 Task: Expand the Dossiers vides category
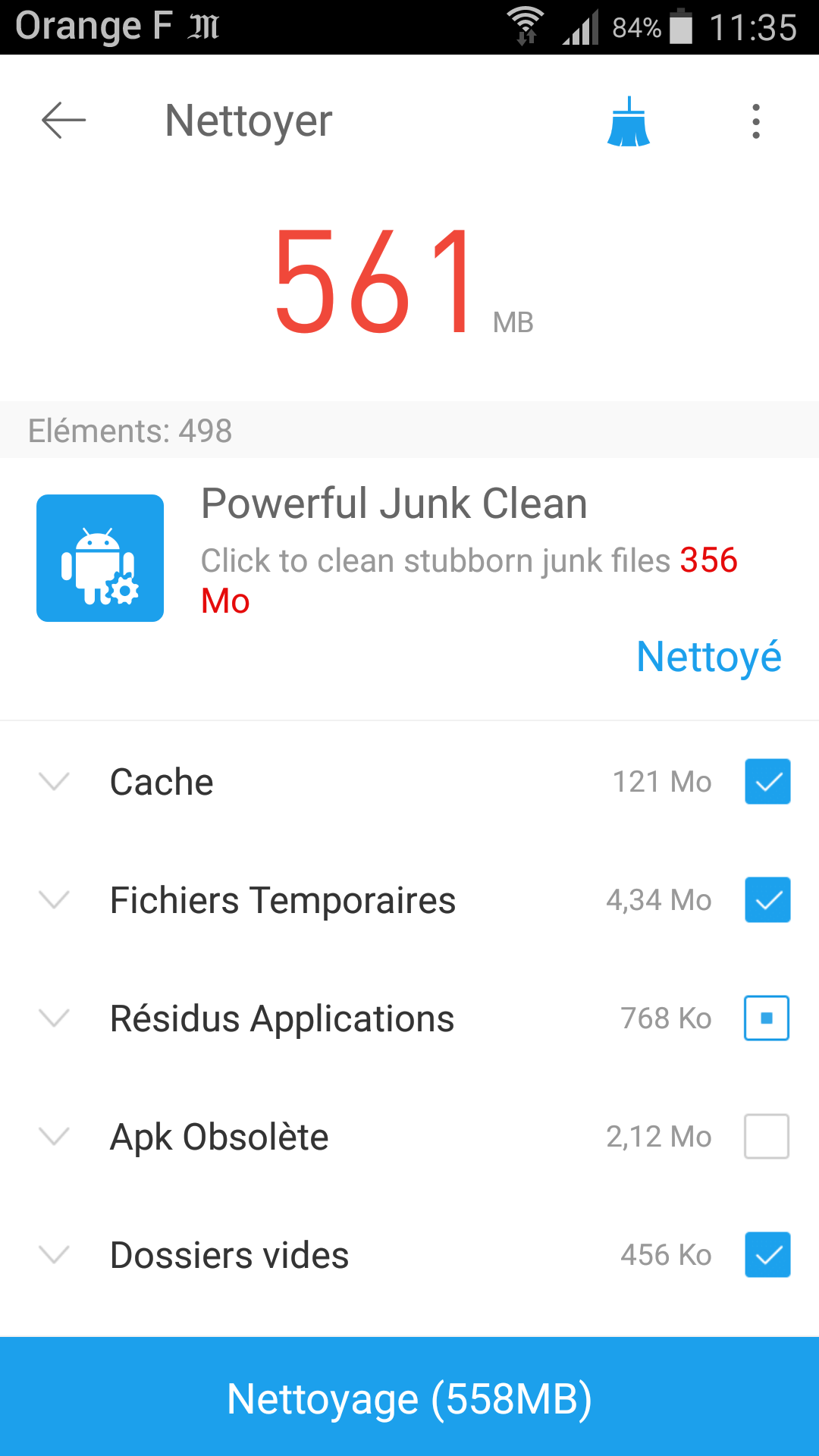click(x=55, y=1254)
